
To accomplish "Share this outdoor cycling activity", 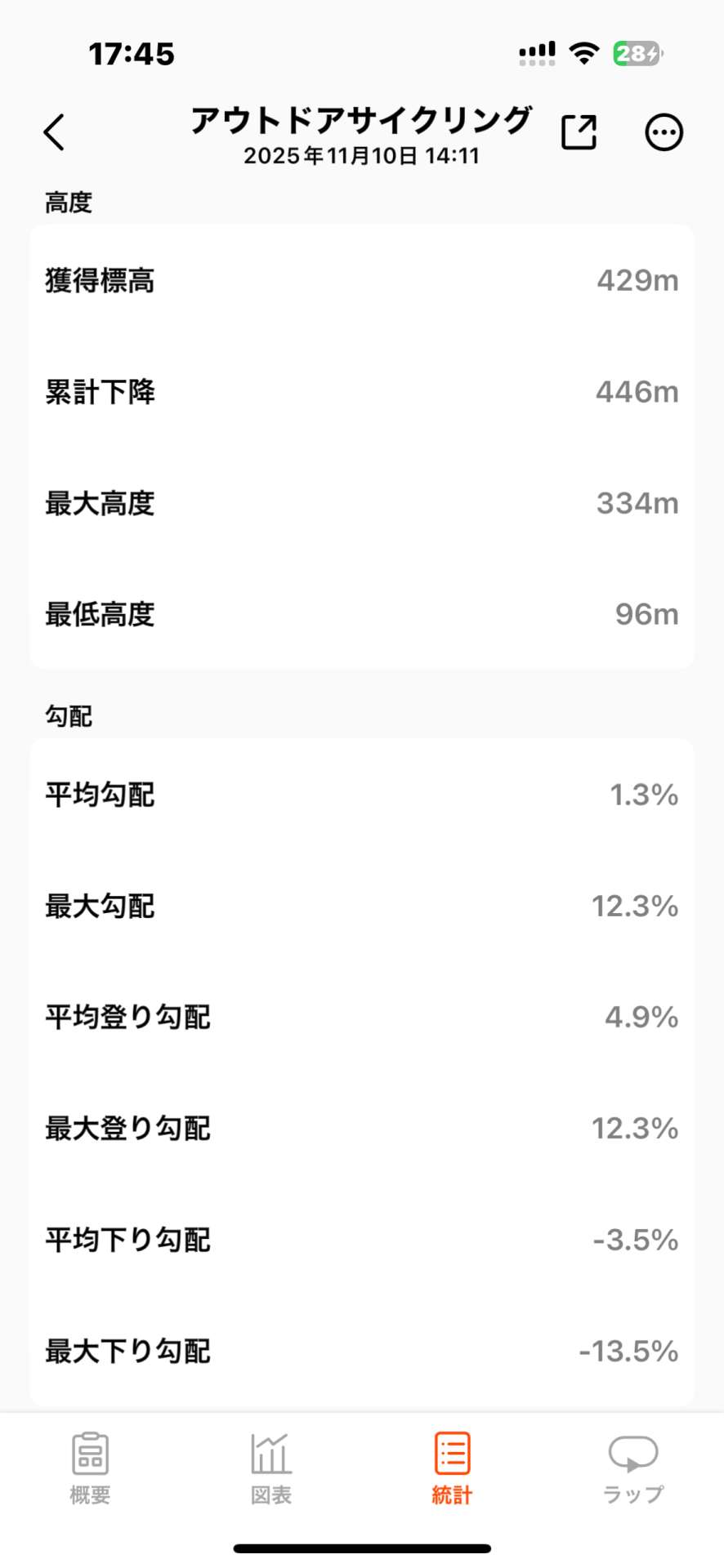I will tap(579, 132).
